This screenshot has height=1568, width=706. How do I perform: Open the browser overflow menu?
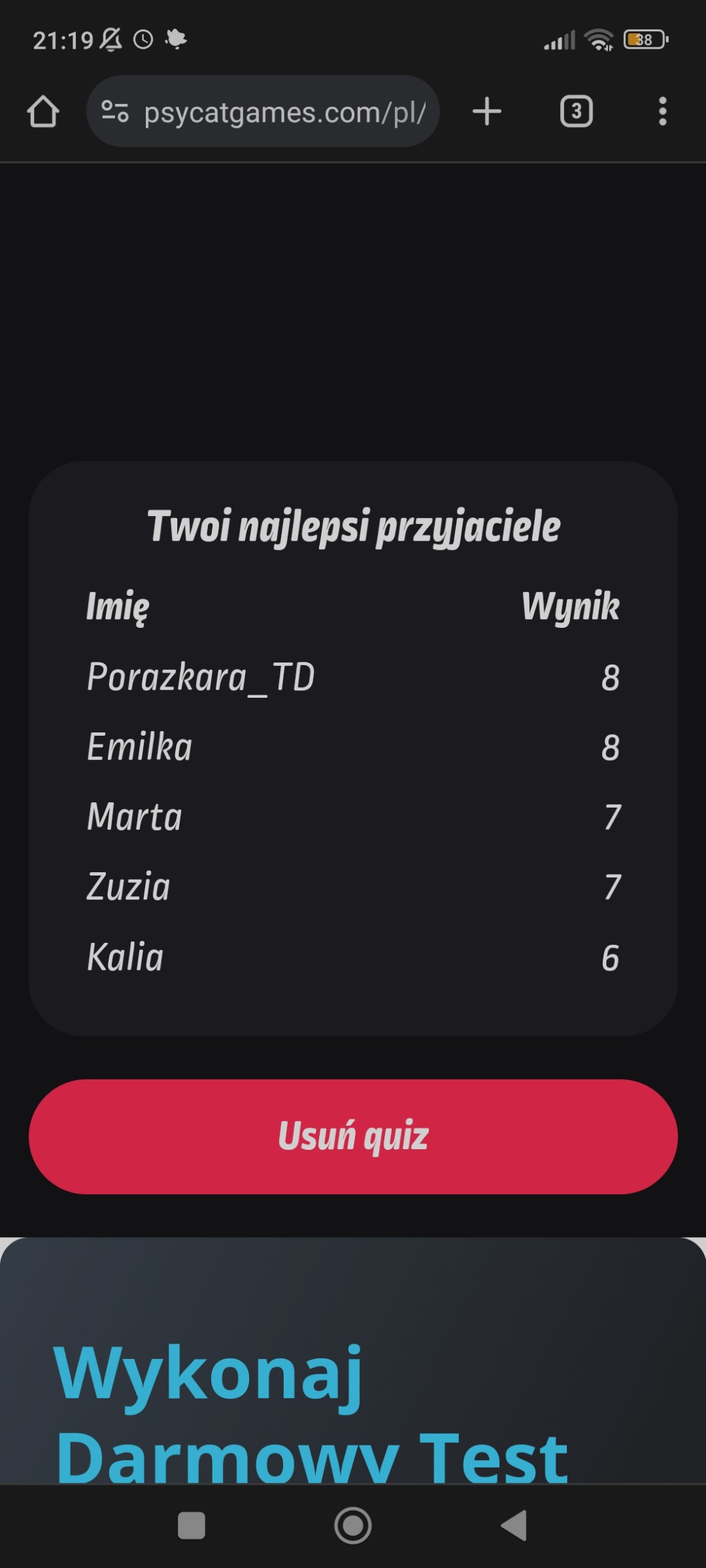(x=662, y=111)
